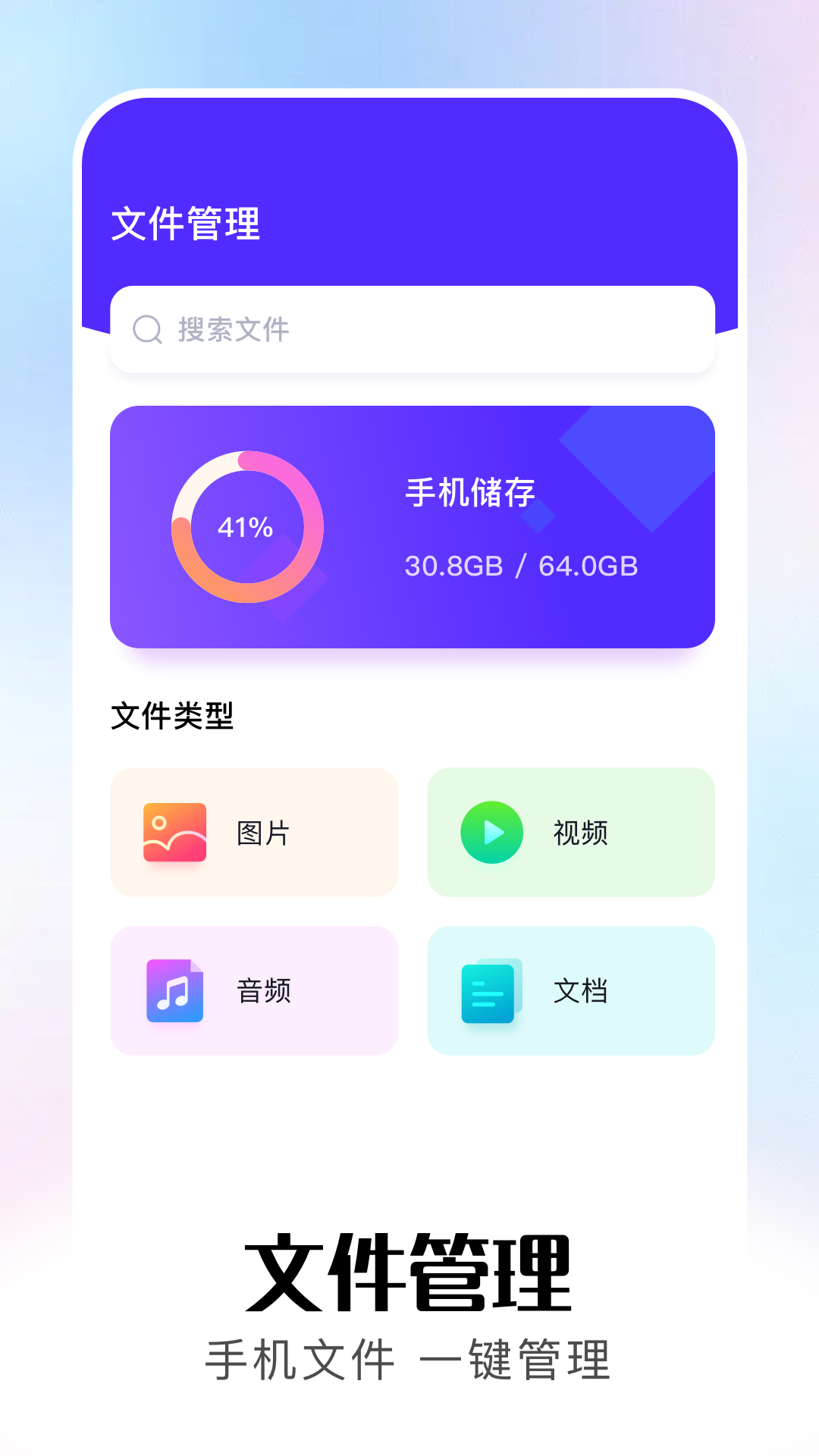
Task: Open the 文档 document icon
Action: pos(490,990)
